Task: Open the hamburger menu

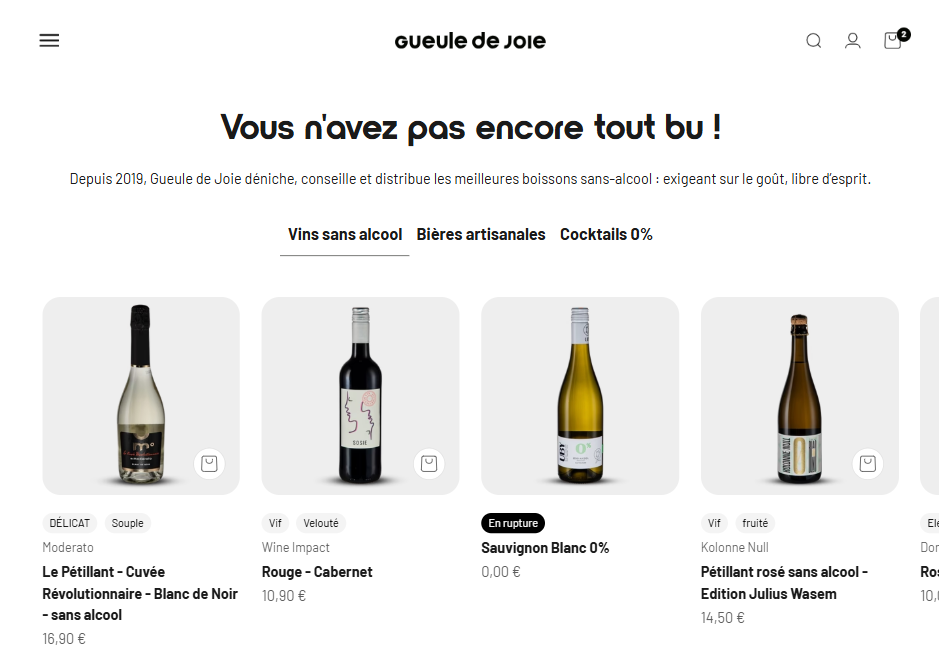Action: (49, 41)
